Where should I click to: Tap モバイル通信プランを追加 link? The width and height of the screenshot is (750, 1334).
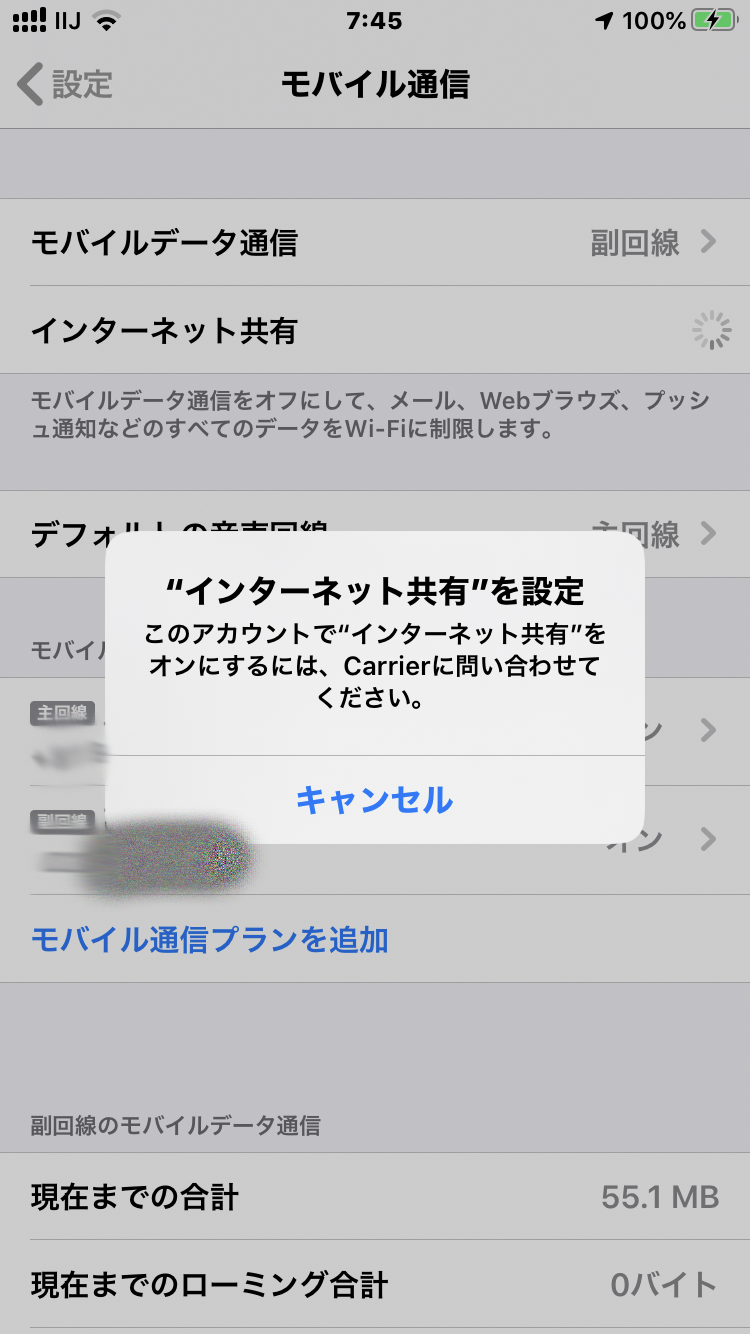click(210, 939)
